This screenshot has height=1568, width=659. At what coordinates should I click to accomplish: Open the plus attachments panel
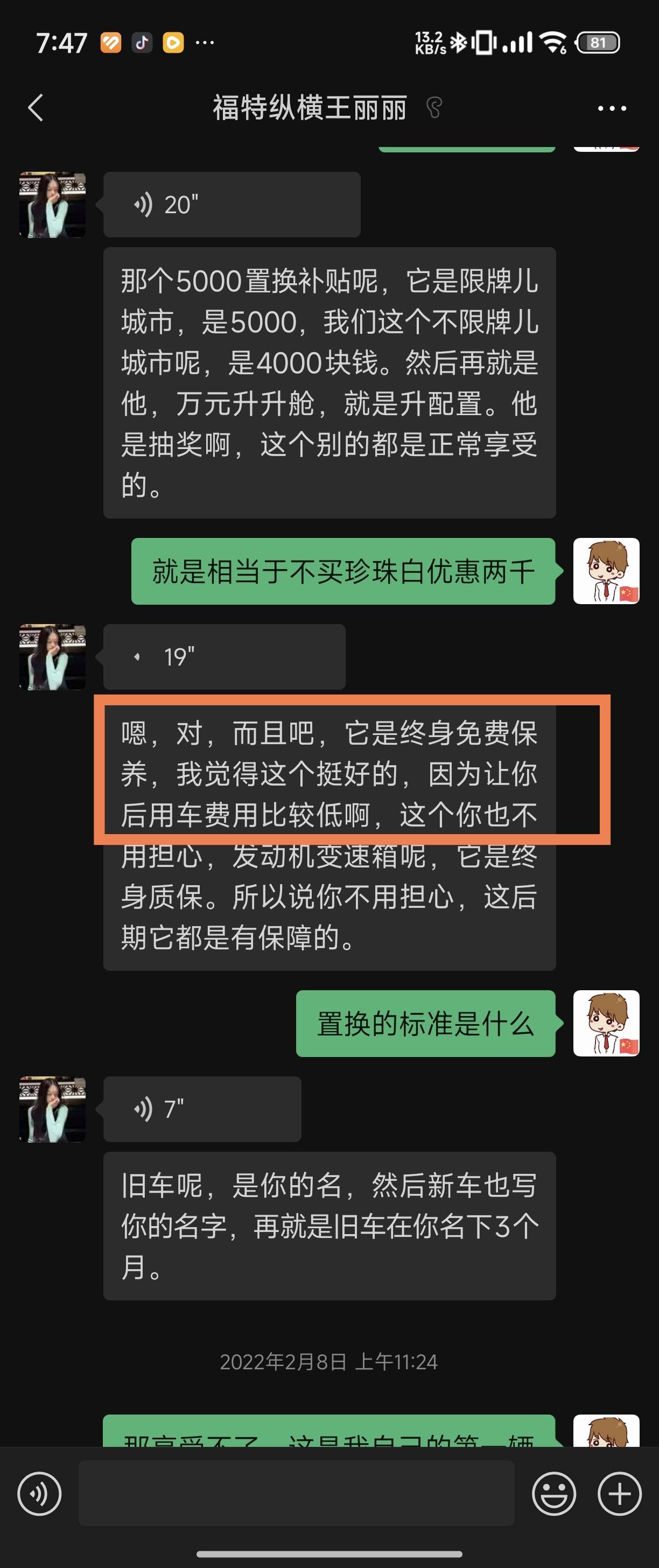click(620, 1493)
